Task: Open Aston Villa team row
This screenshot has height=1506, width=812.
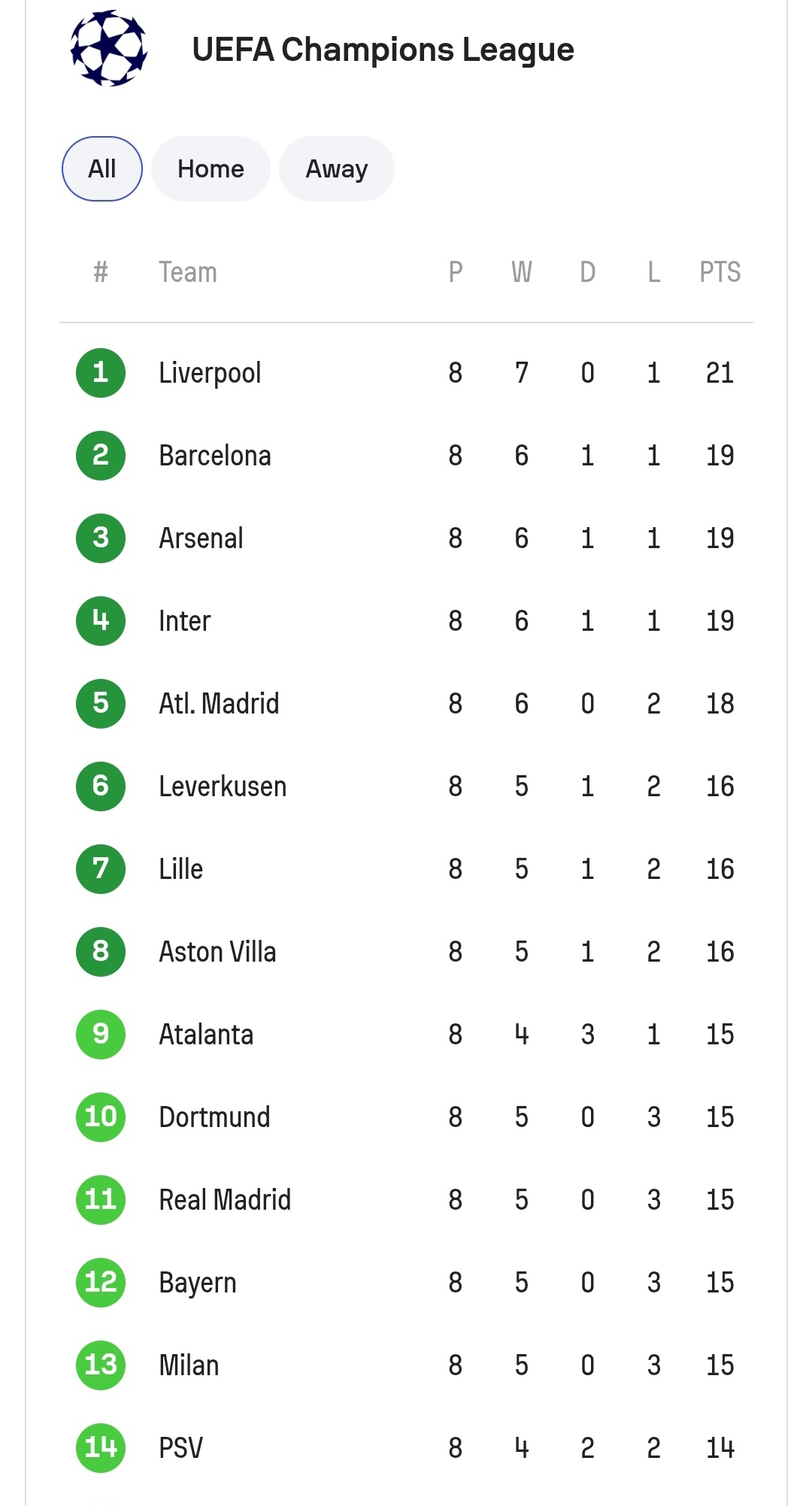Action: coord(406,952)
